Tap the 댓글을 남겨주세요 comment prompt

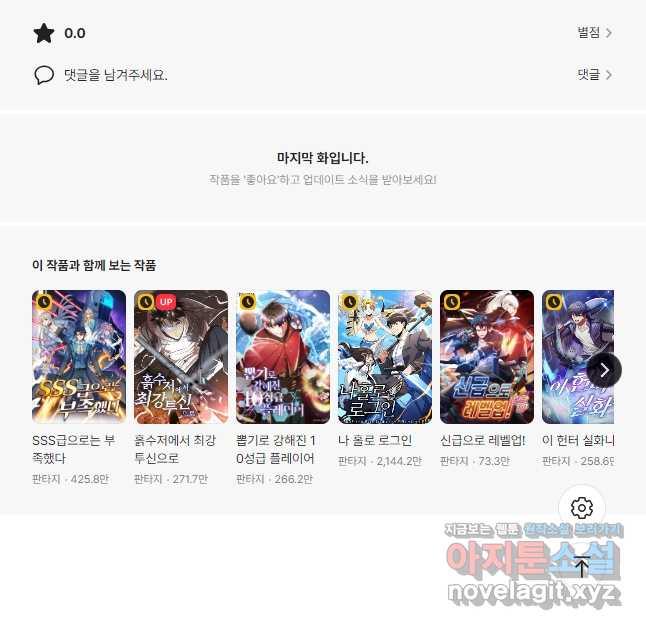coord(115,75)
